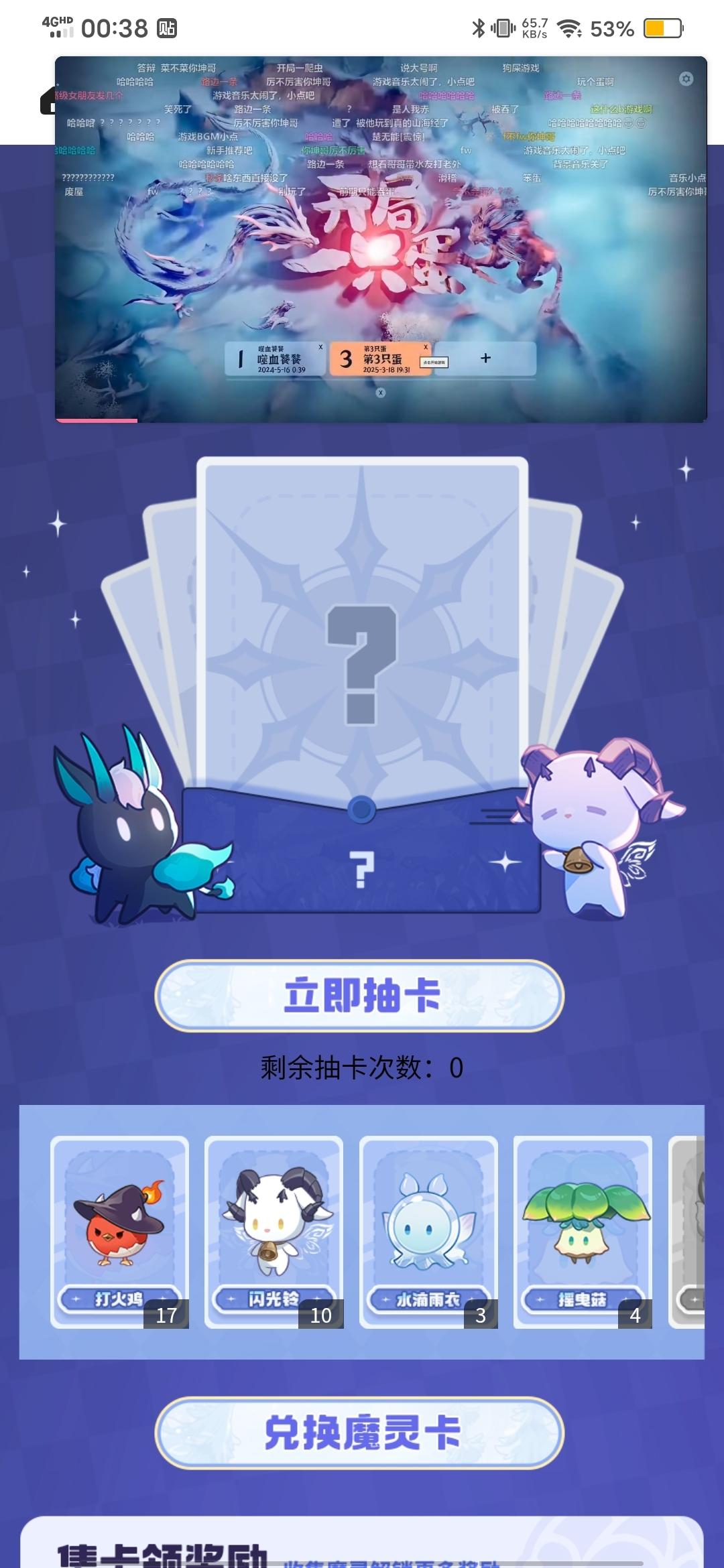Image resolution: width=724 pixels, height=1568 pixels.
Task: Select the 闪光铃 card
Action: tap(274, 1232)
